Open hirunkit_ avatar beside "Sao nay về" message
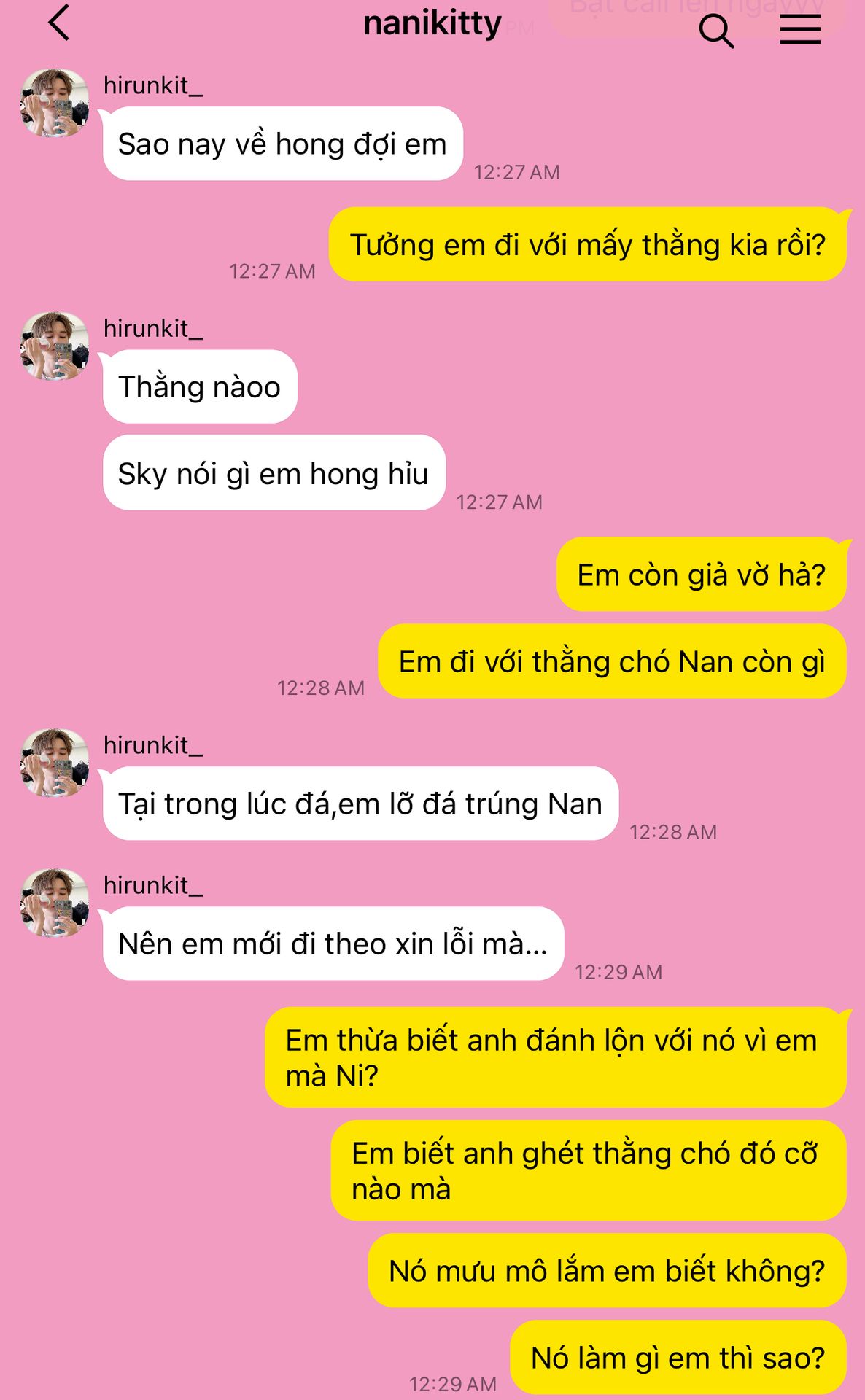 (x=55, y=103)
